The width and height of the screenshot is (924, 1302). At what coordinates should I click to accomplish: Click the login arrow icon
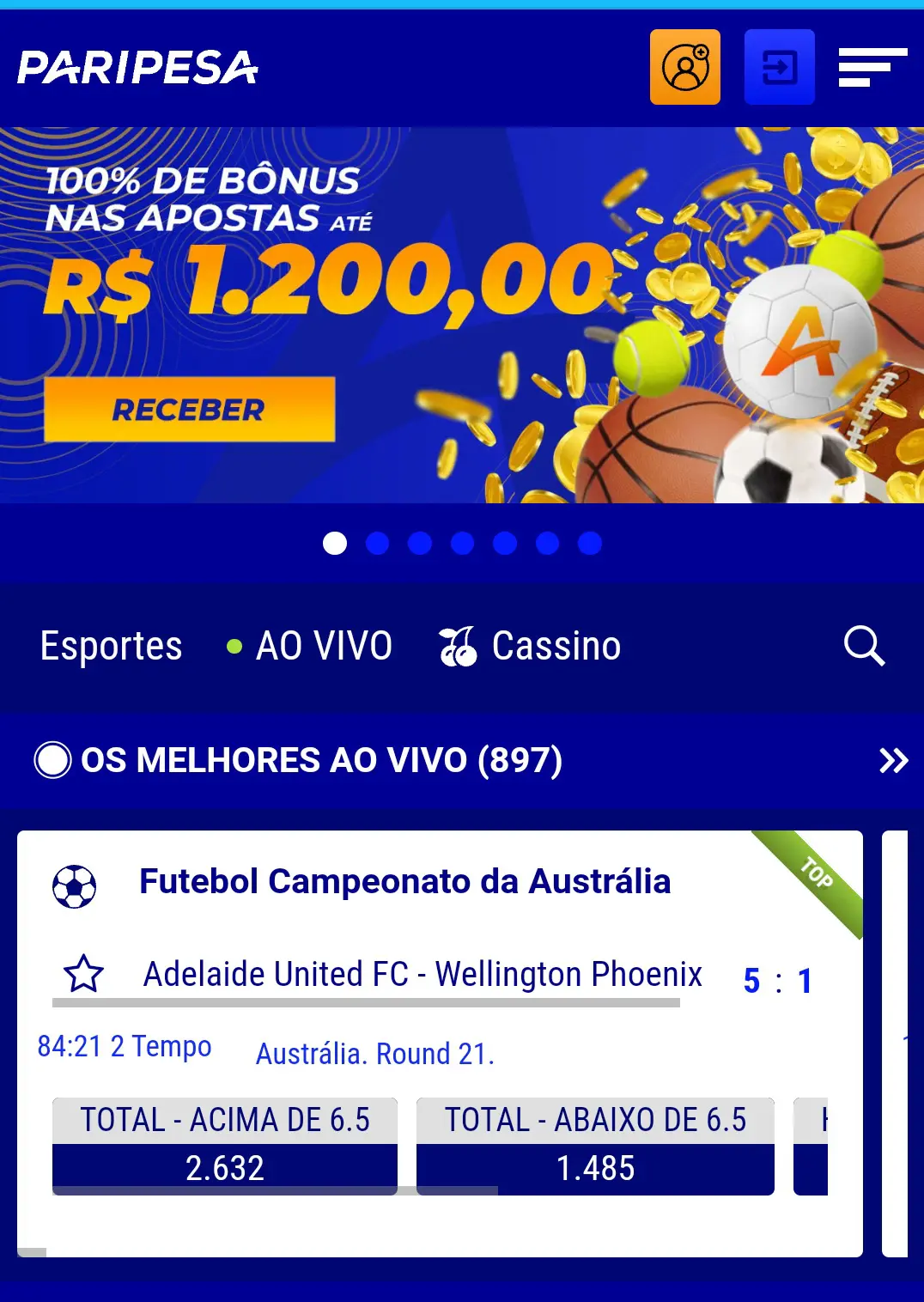pos(779,65)
